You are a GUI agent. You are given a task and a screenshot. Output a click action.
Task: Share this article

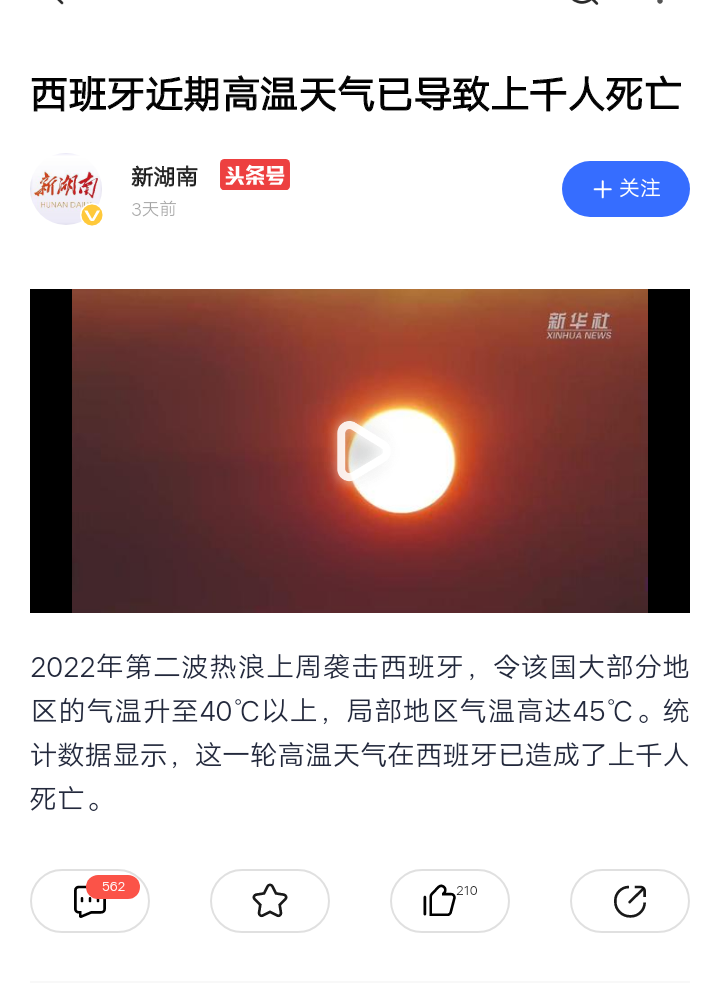pyautogui.click(x=629, y=901)
